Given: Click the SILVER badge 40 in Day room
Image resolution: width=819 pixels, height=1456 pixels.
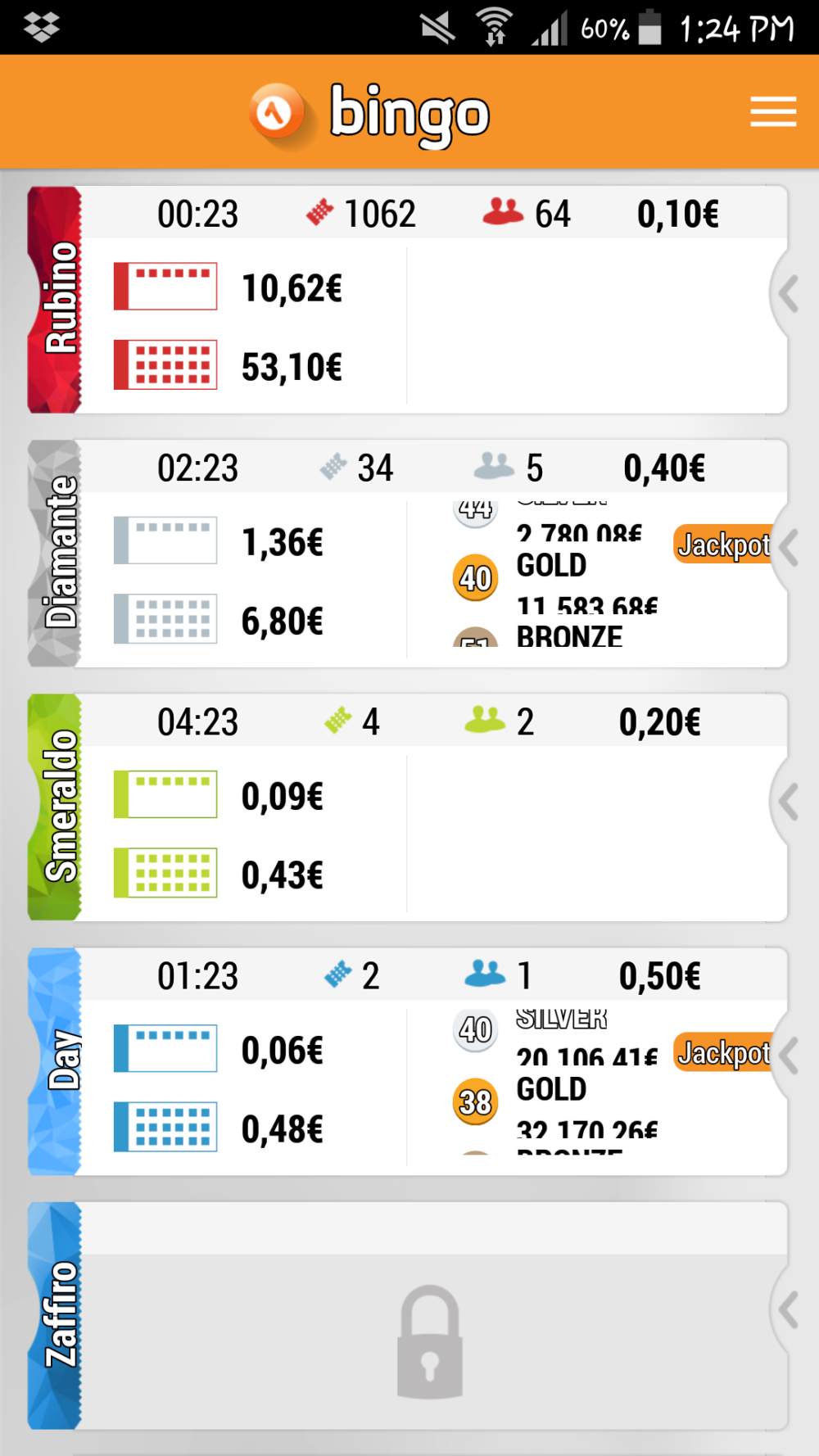Looking at the screenshot, I should [473, 1030].
